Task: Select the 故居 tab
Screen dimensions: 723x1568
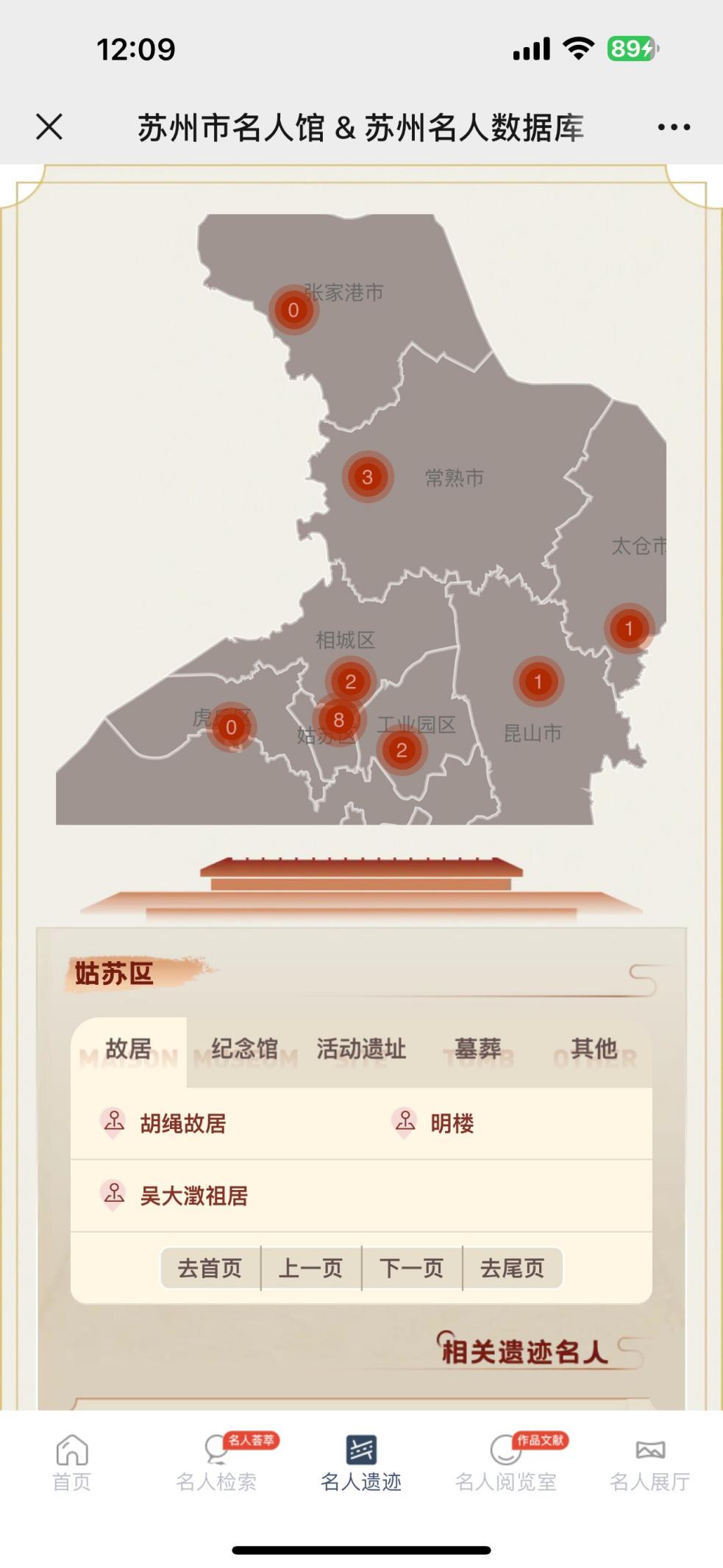Action: (129, 1049)
